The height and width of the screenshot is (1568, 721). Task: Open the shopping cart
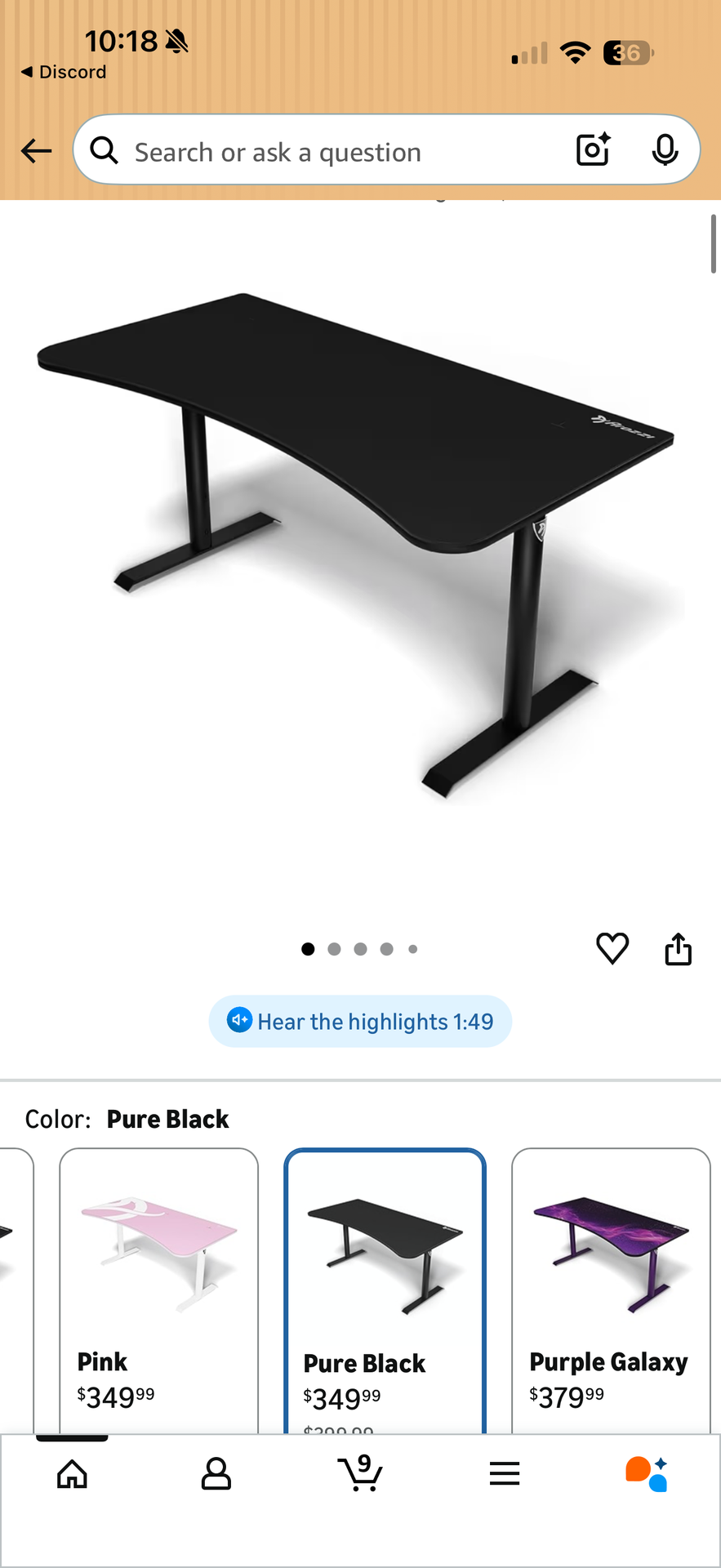pyautogui.click(x=360, y=1474)
